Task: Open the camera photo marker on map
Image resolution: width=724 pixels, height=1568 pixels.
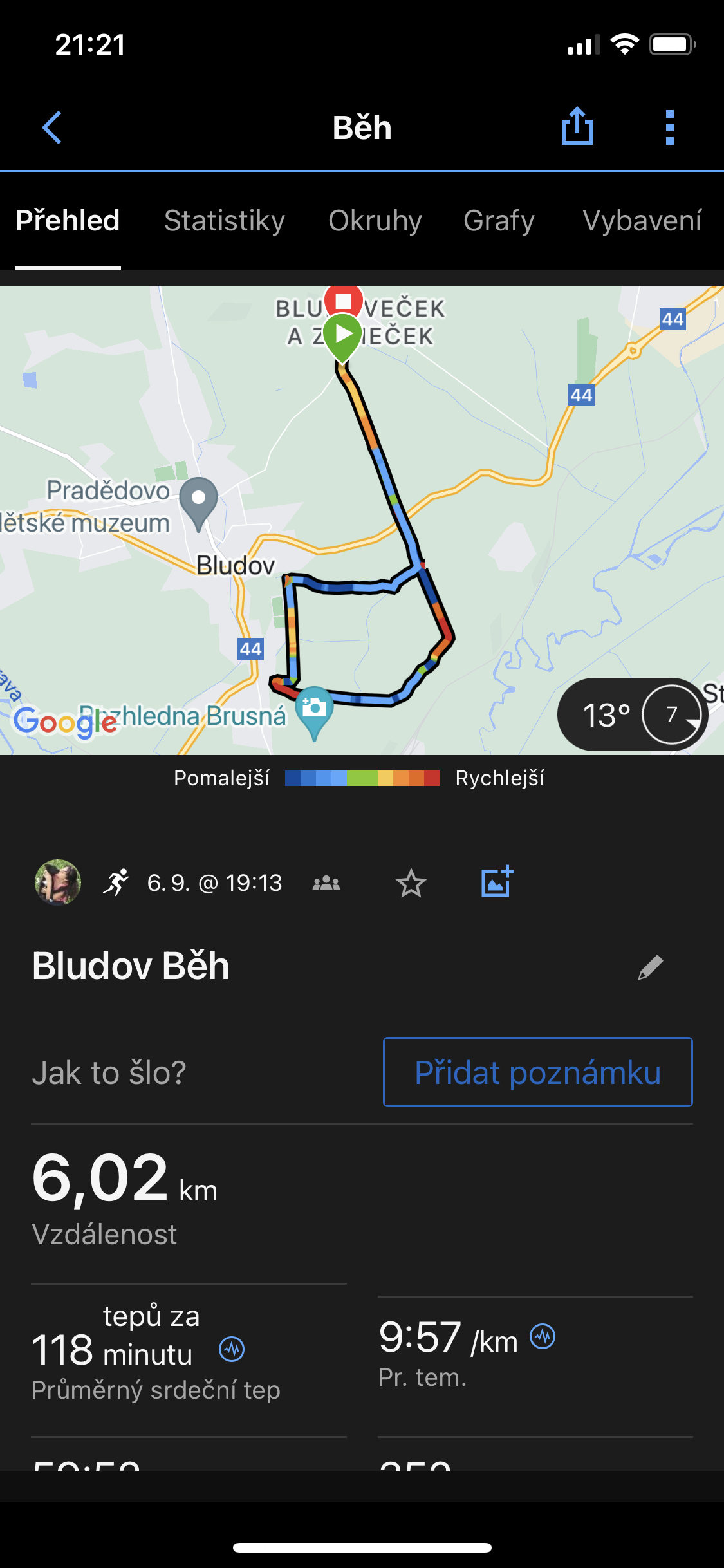Action: (x=314, y=709)
